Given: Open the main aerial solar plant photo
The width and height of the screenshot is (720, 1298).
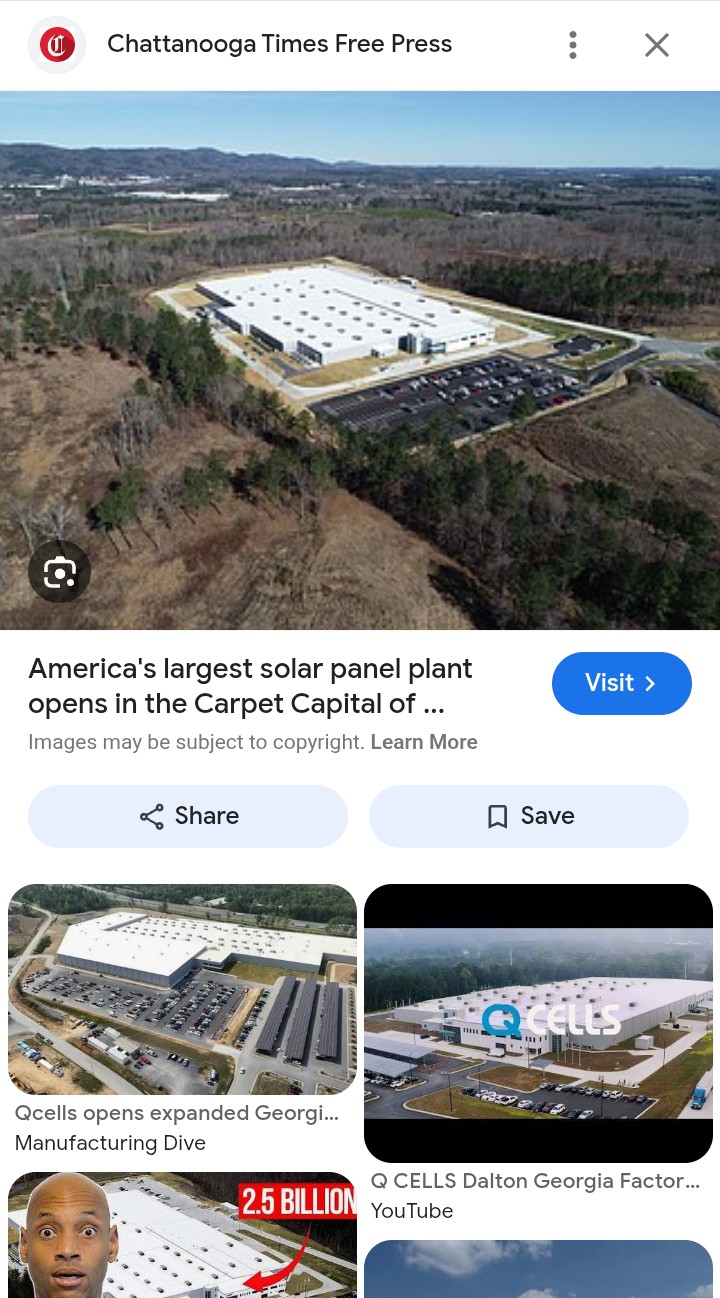Looking at the screenshot, I should [x=360, y=360].
